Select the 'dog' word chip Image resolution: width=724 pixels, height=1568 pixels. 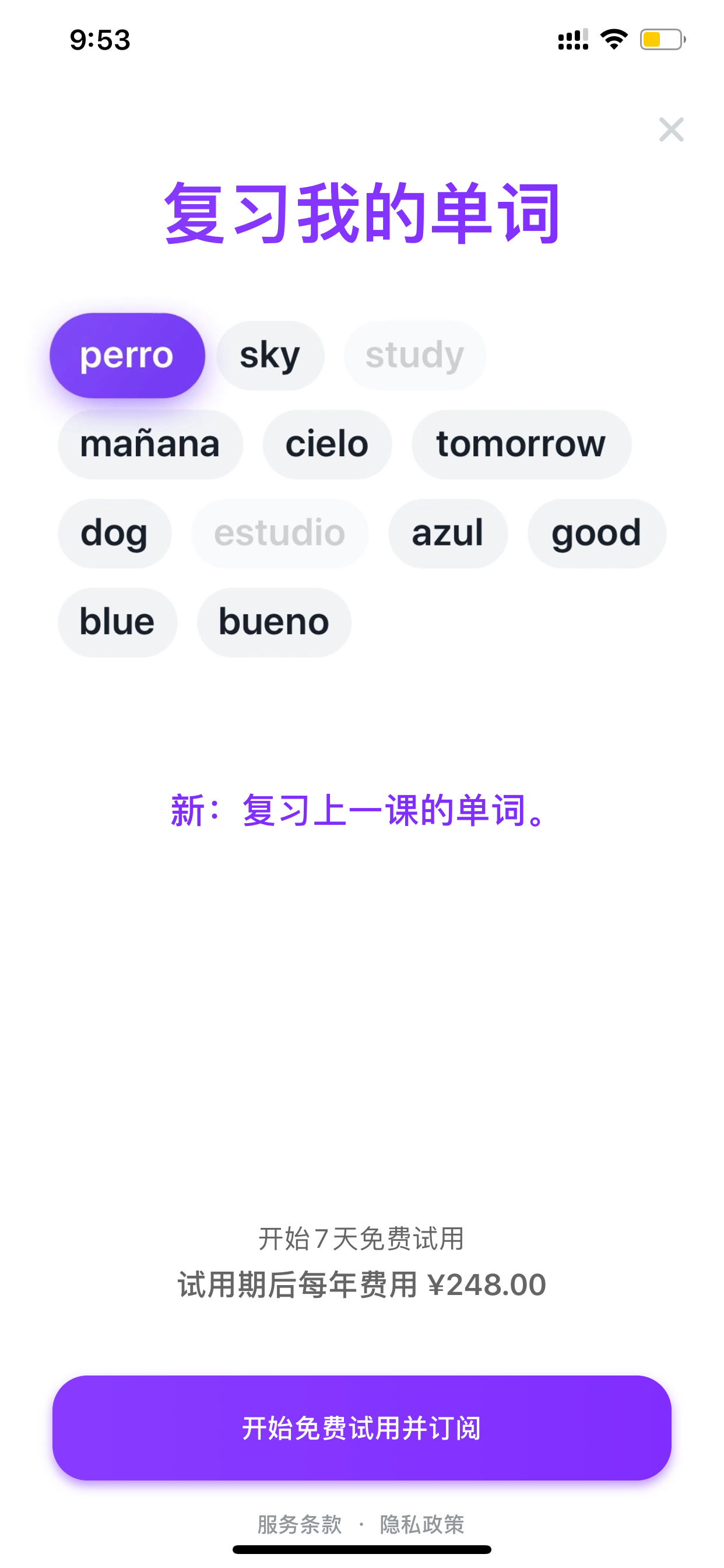114,533
